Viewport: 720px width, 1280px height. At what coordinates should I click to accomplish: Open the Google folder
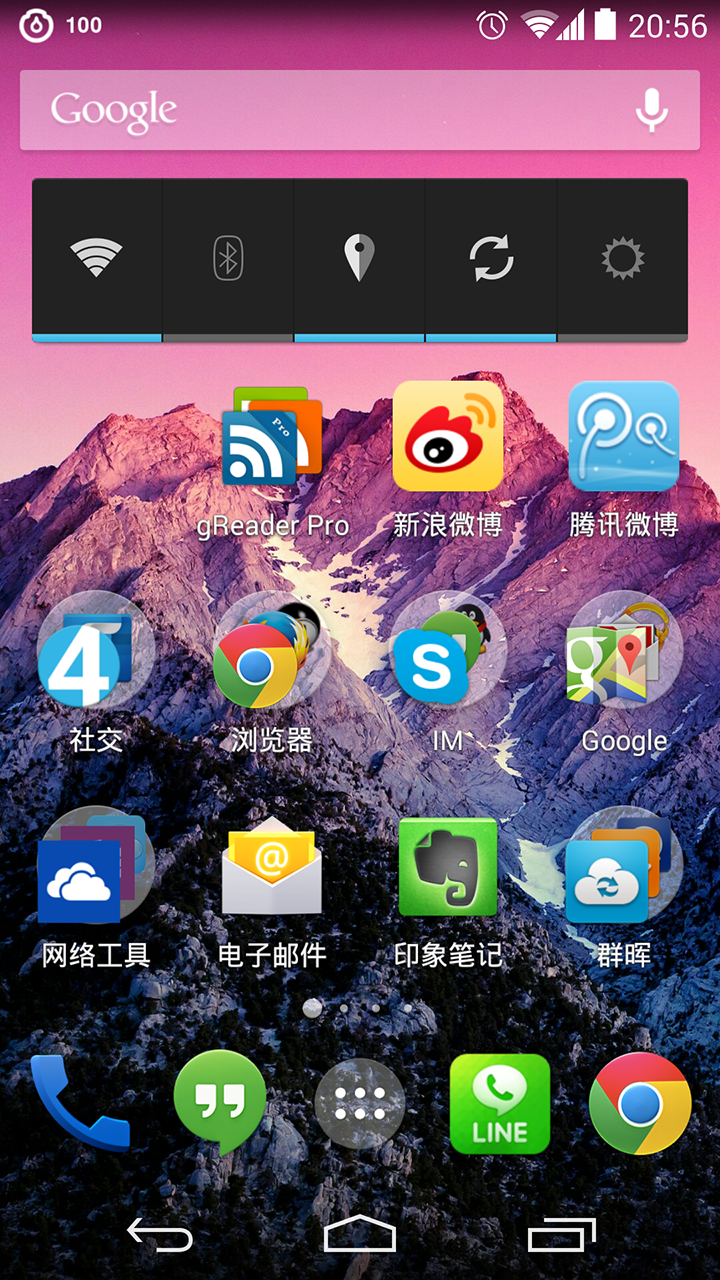click(x=624, y=672)
